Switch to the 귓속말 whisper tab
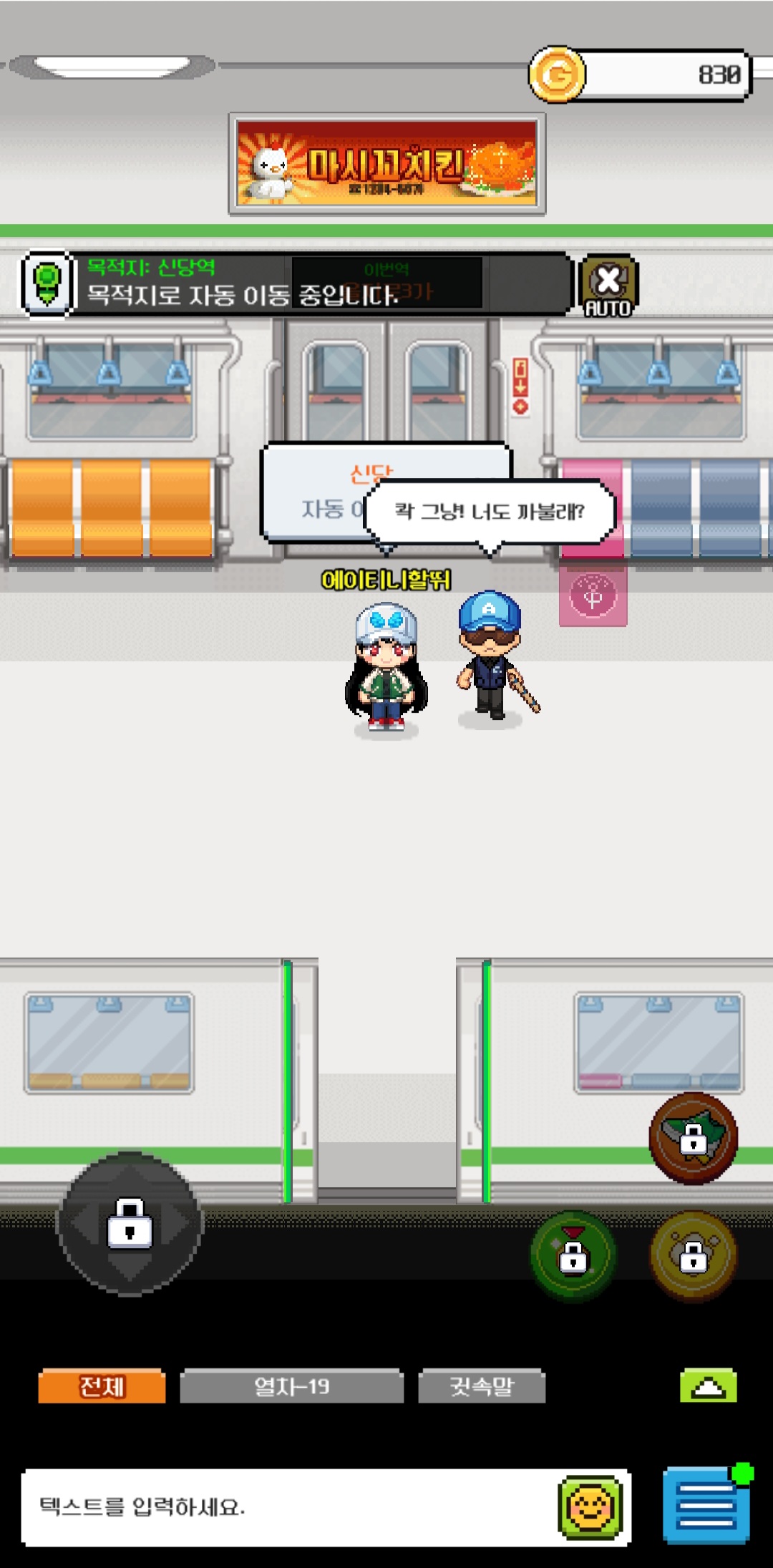Image resolution: width=773 pixels, height=1568 pixels. pos(481,1386)
